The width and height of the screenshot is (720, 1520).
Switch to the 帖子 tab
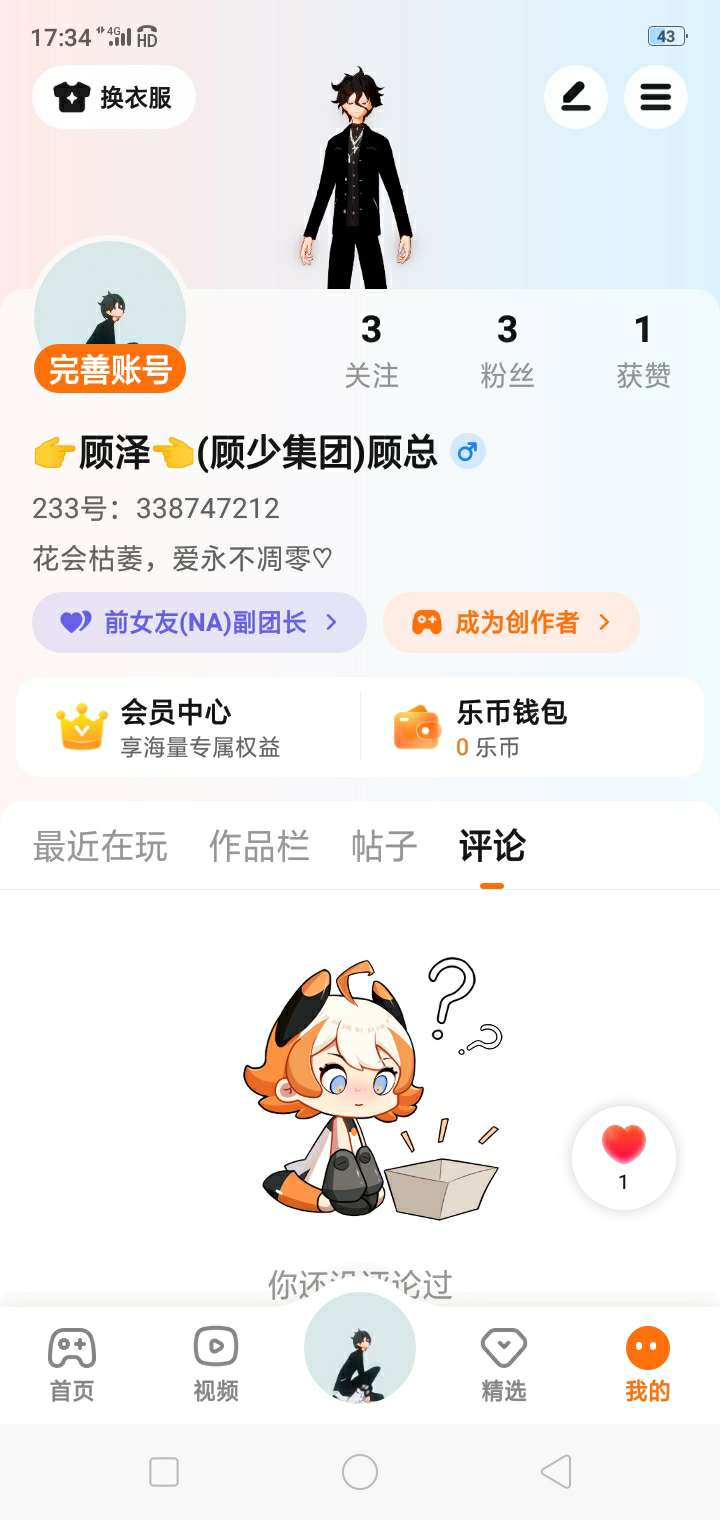[x=384, y=846]
